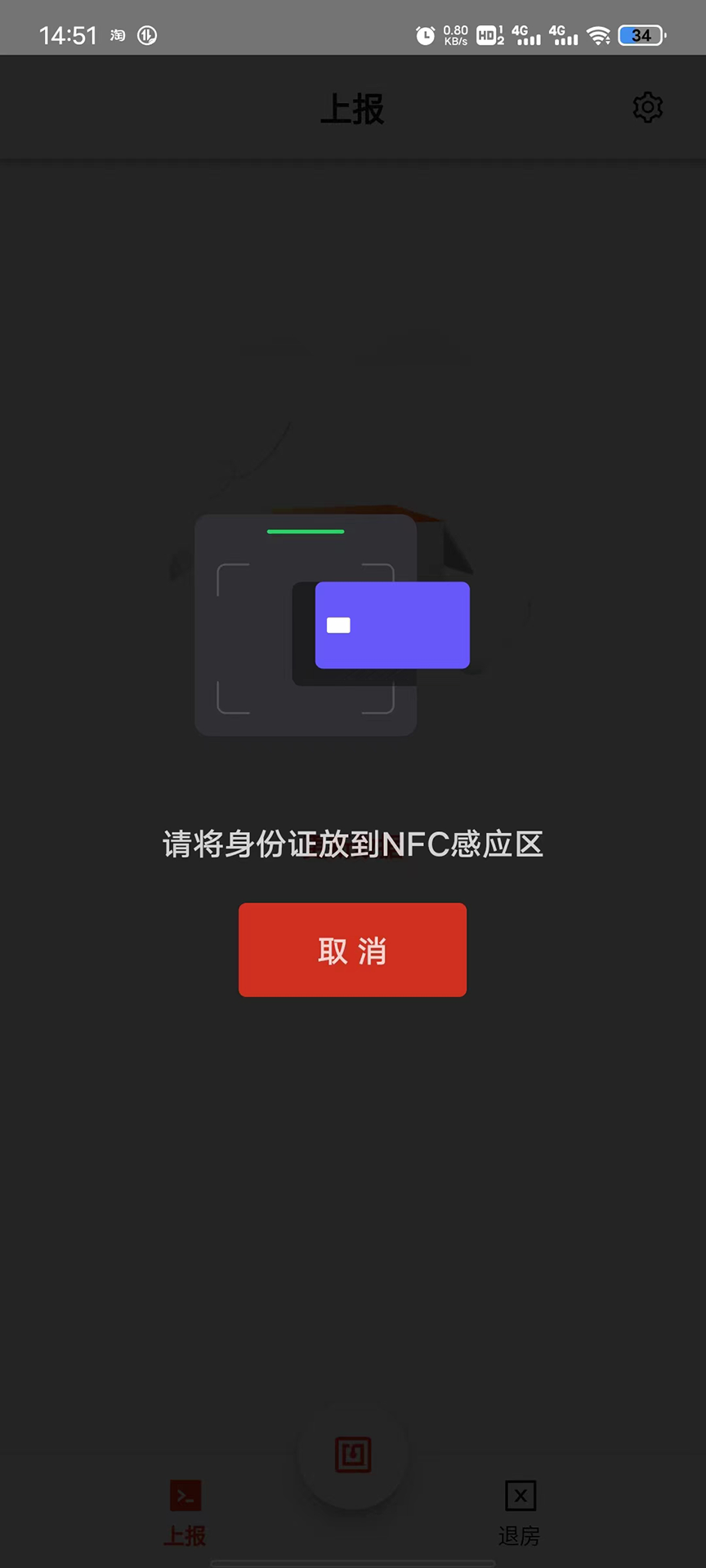This screenshot has height=1568, width=706.
Task: Tap the 14:51 clock display
Action: (x=67, y=35)
